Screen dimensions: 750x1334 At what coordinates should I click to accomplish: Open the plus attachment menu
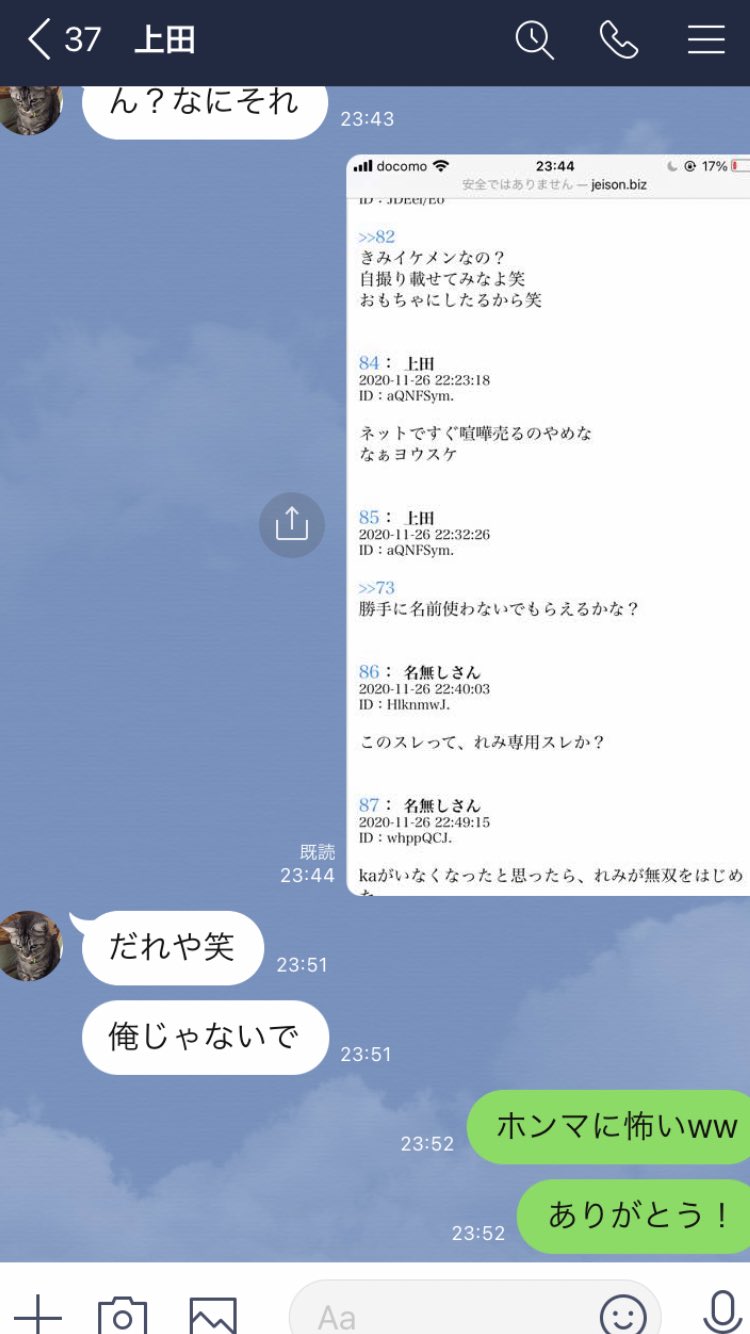pyautogui.click(x=38, y=1314)
